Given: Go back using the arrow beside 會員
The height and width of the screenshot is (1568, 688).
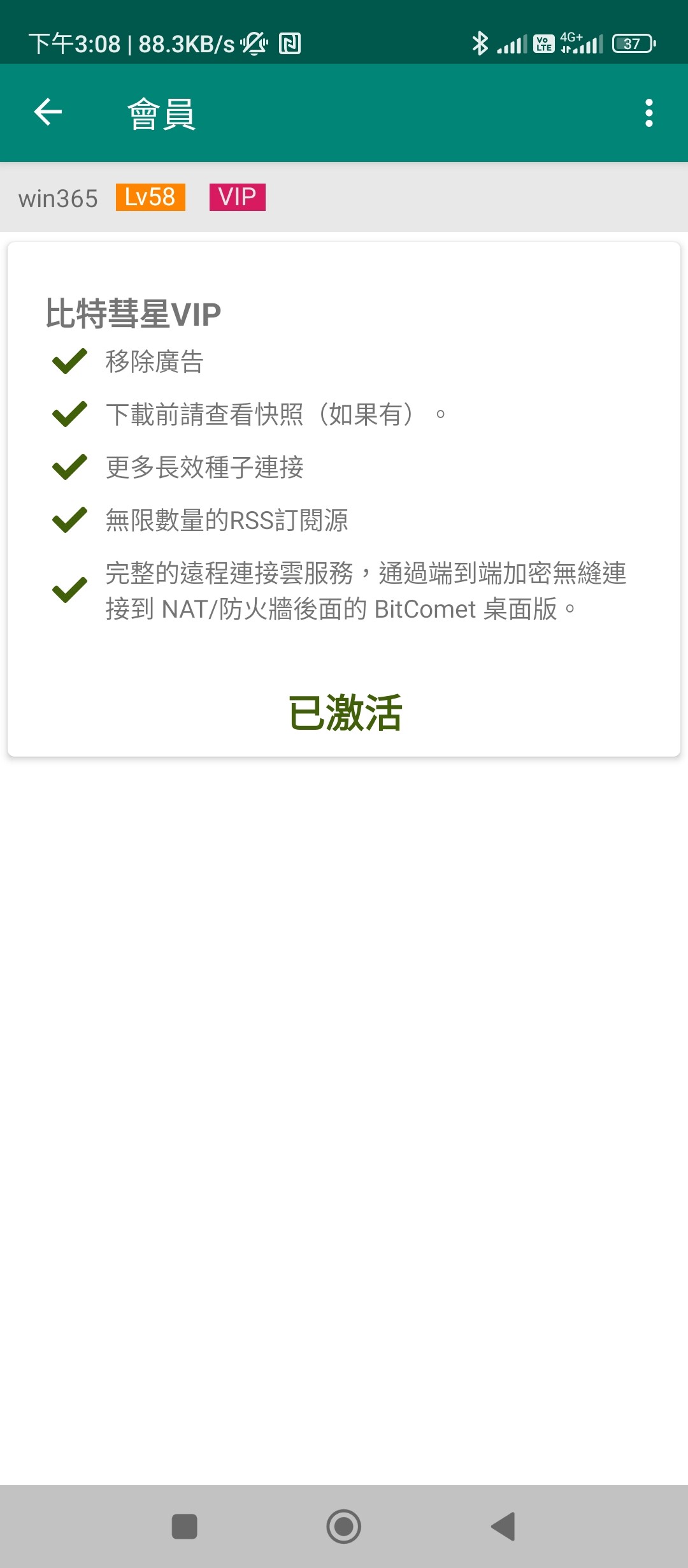Looking at the screenshot, I should tap(48, 113).
